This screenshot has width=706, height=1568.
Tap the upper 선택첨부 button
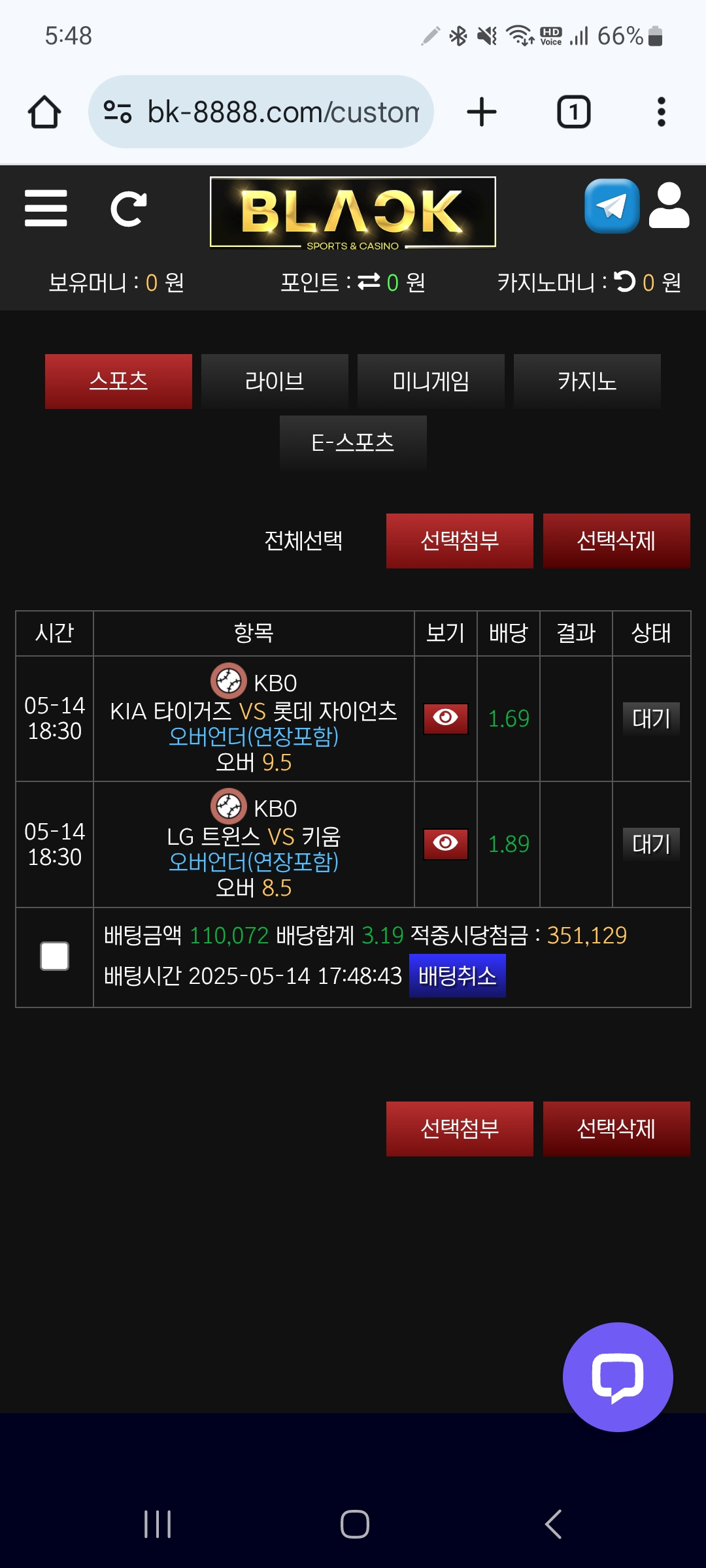[x=460, y=541]
